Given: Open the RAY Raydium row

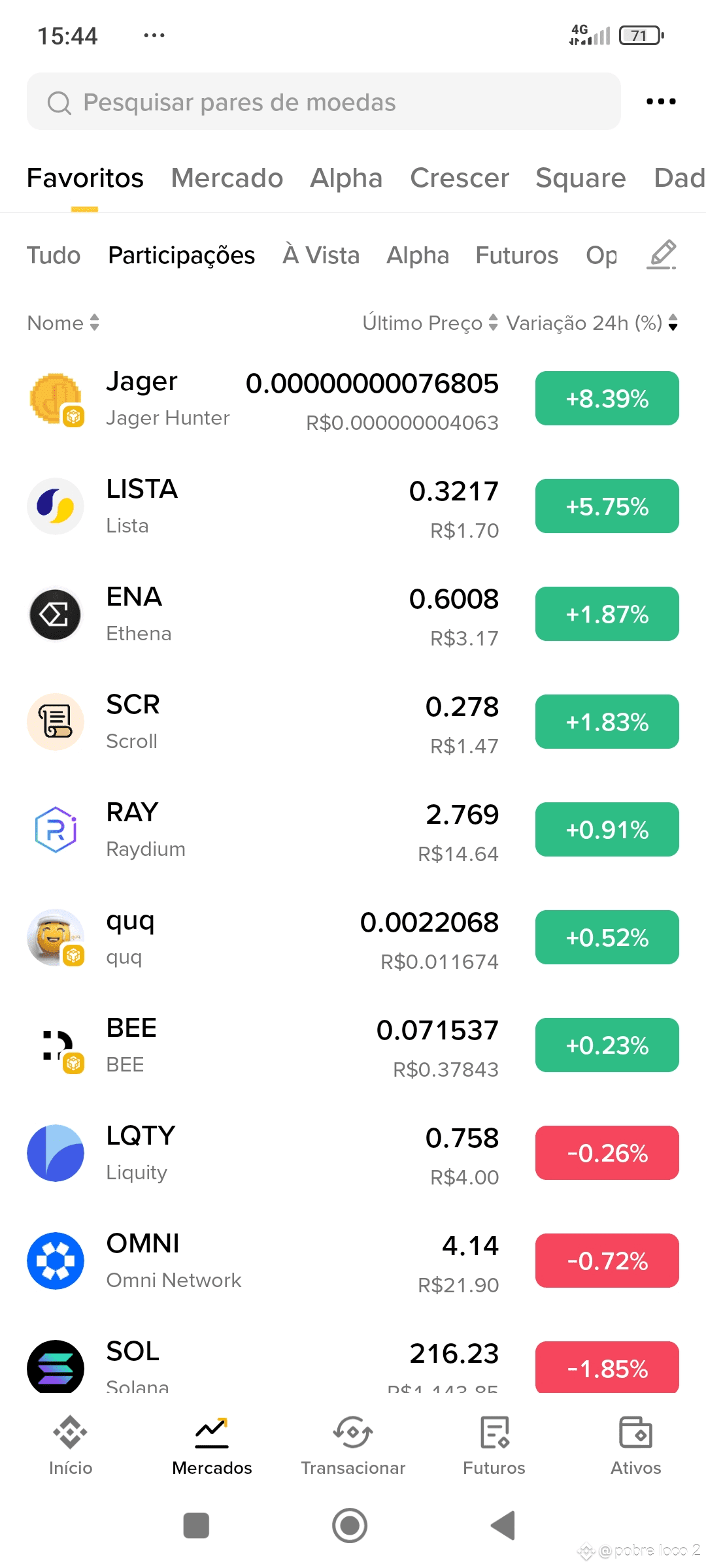Looking at the screenshot, I should click(353, 830).
